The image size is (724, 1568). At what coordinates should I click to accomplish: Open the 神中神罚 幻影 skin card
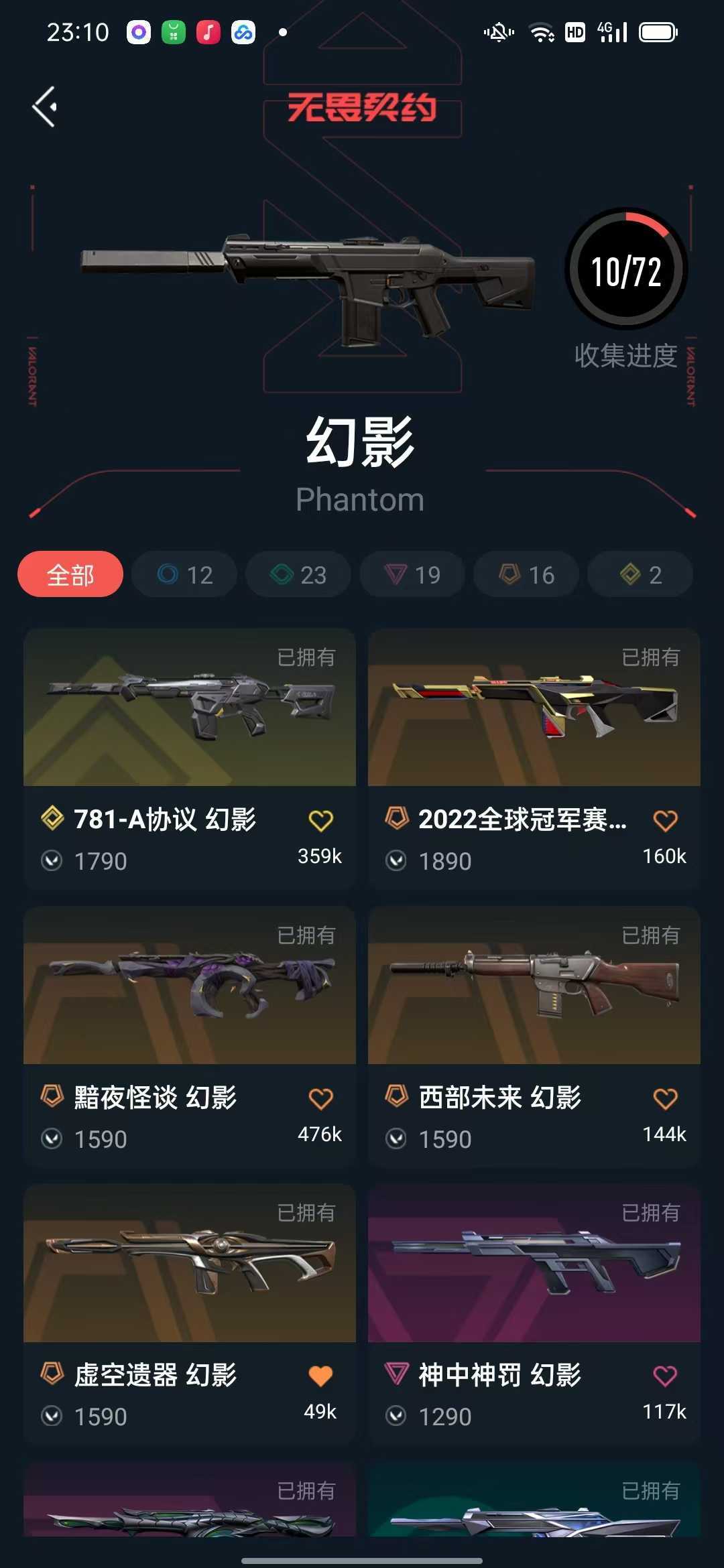[x=534, y=1315]
